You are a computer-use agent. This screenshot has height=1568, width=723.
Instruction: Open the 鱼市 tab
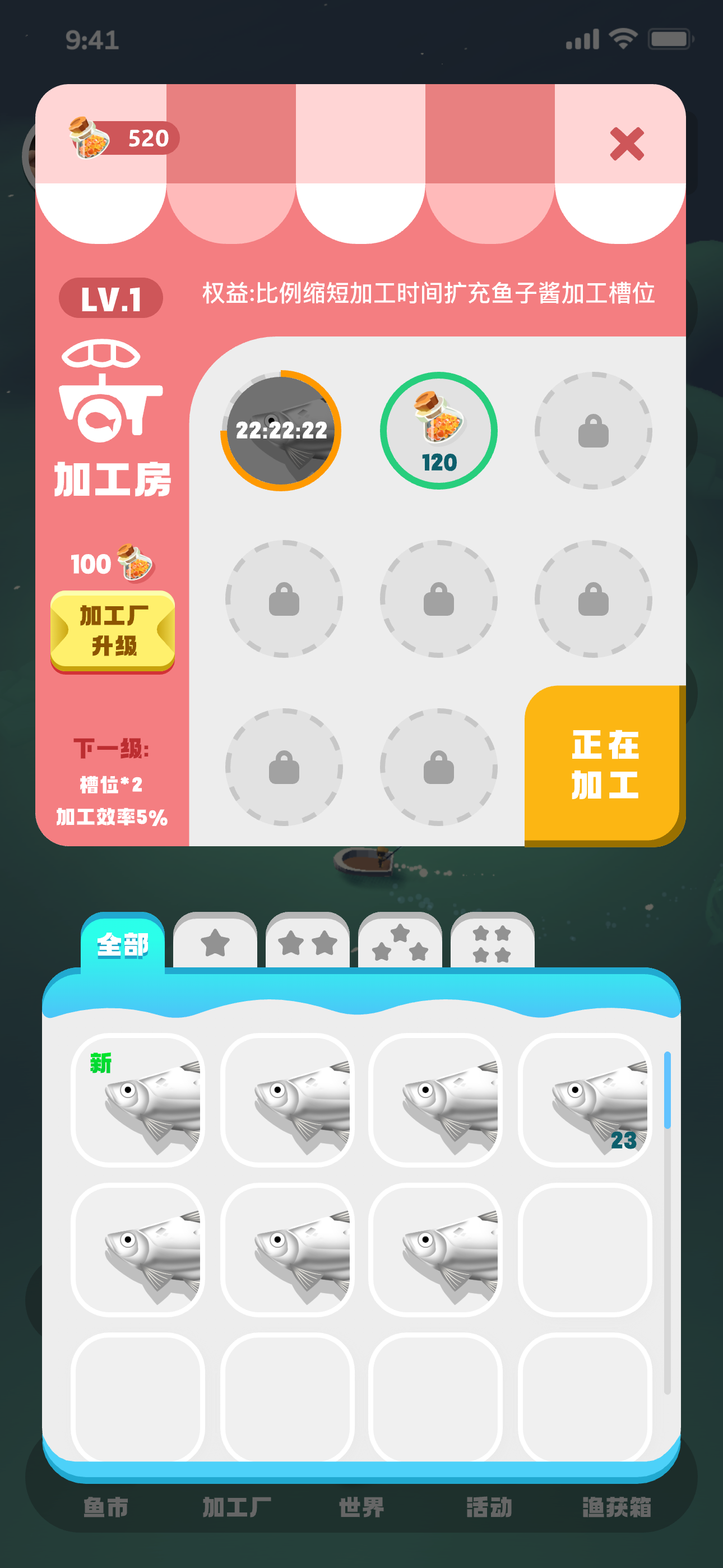pos(106,1507)
